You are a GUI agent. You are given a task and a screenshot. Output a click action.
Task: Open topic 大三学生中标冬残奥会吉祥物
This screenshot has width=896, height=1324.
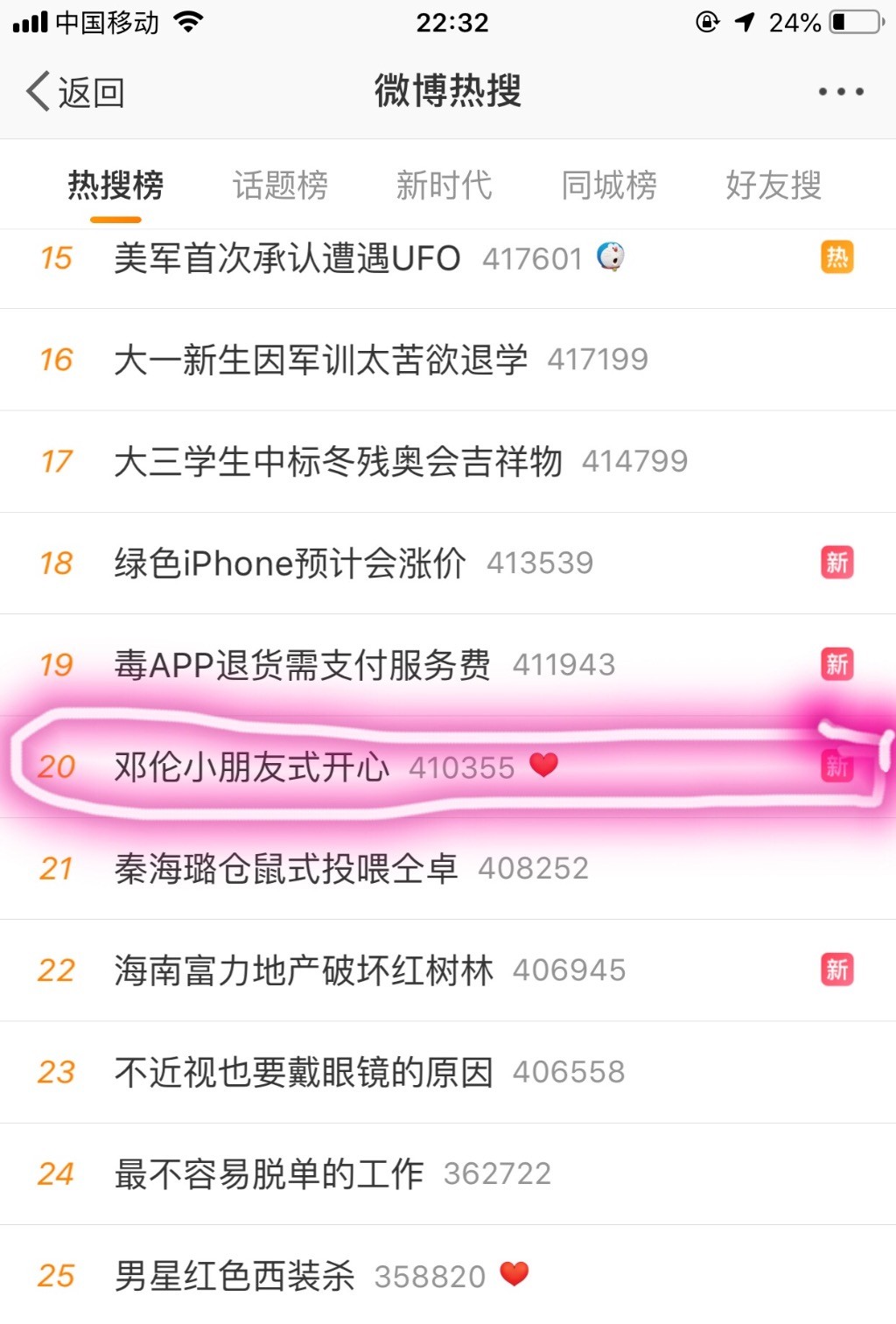pyautogui.click(x=338, y=461)
